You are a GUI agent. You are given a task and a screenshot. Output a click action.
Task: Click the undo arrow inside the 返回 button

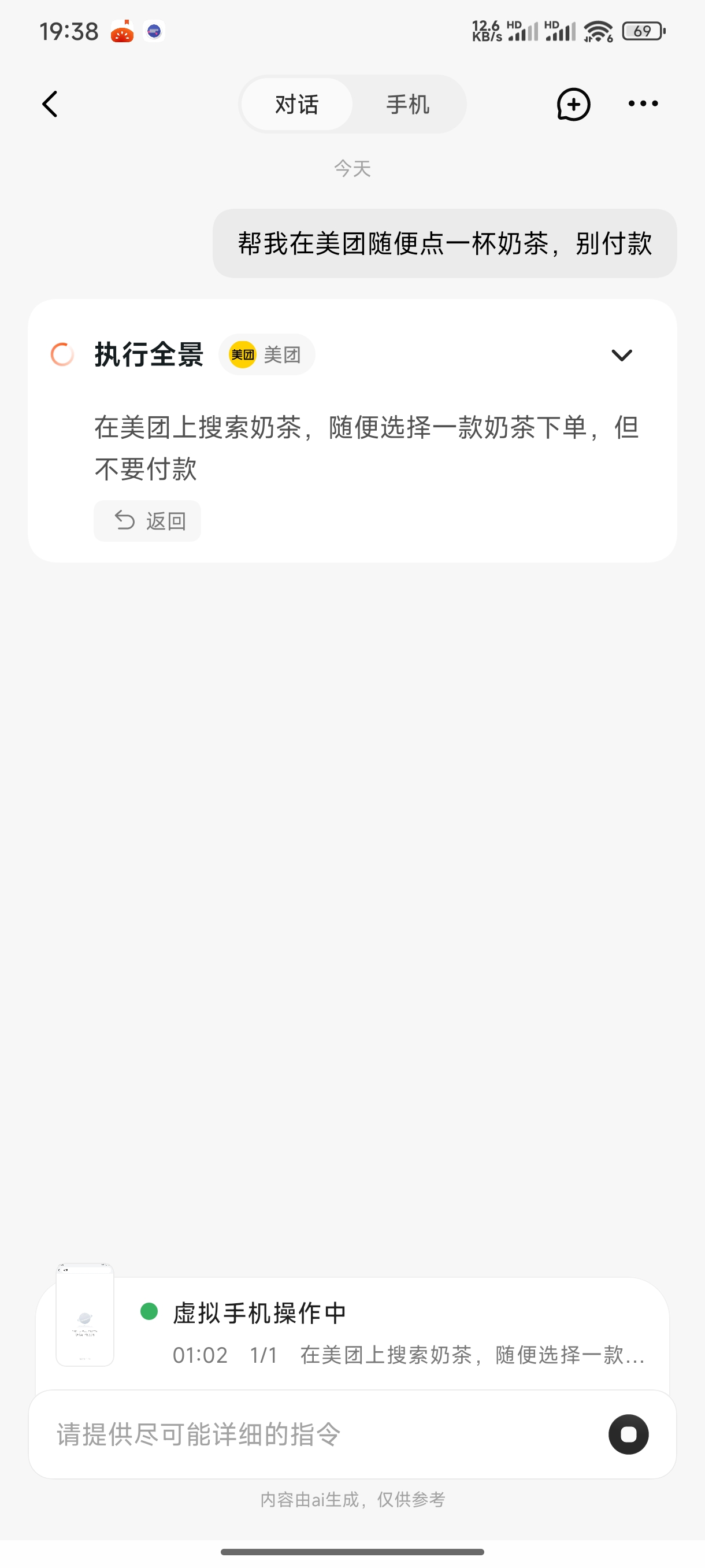126,520
